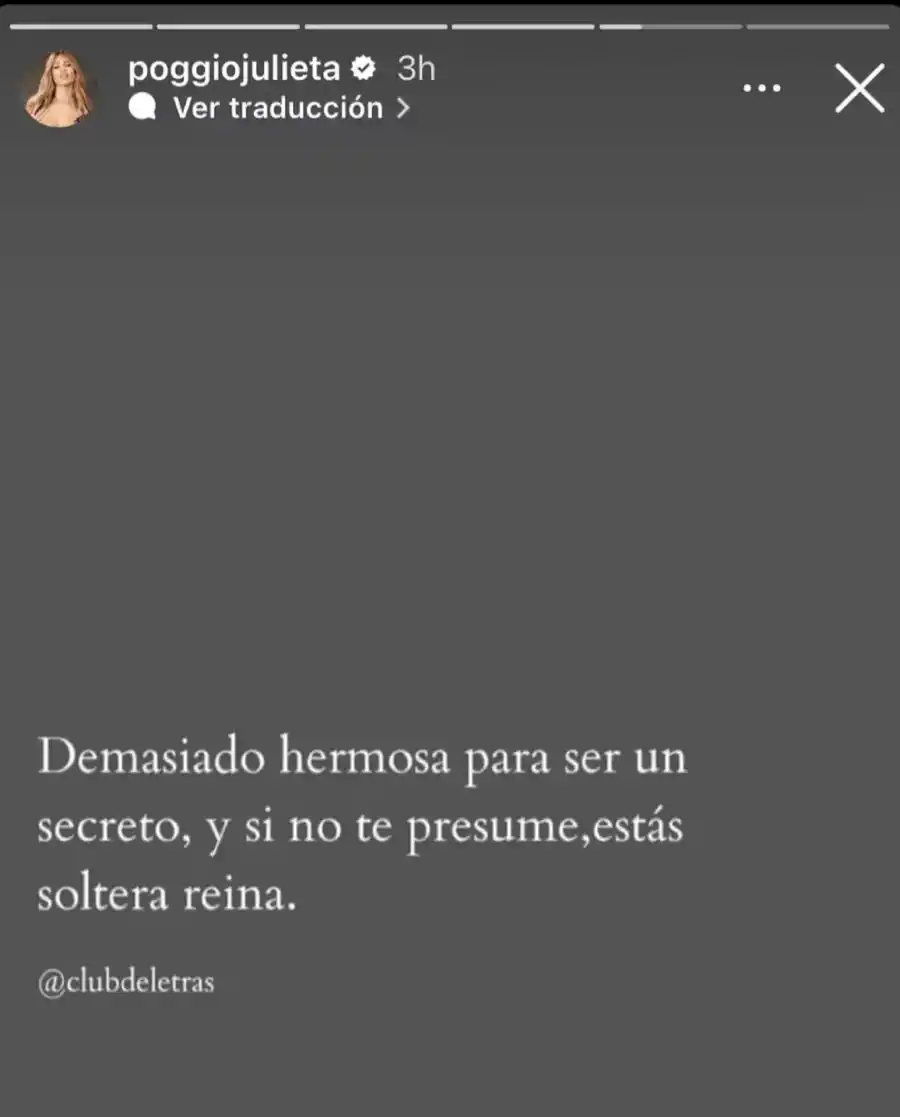Open poggiojulieta's profile picture
Image resolution: width=900 pixels, height=1117 pixels.
point(60,88)
